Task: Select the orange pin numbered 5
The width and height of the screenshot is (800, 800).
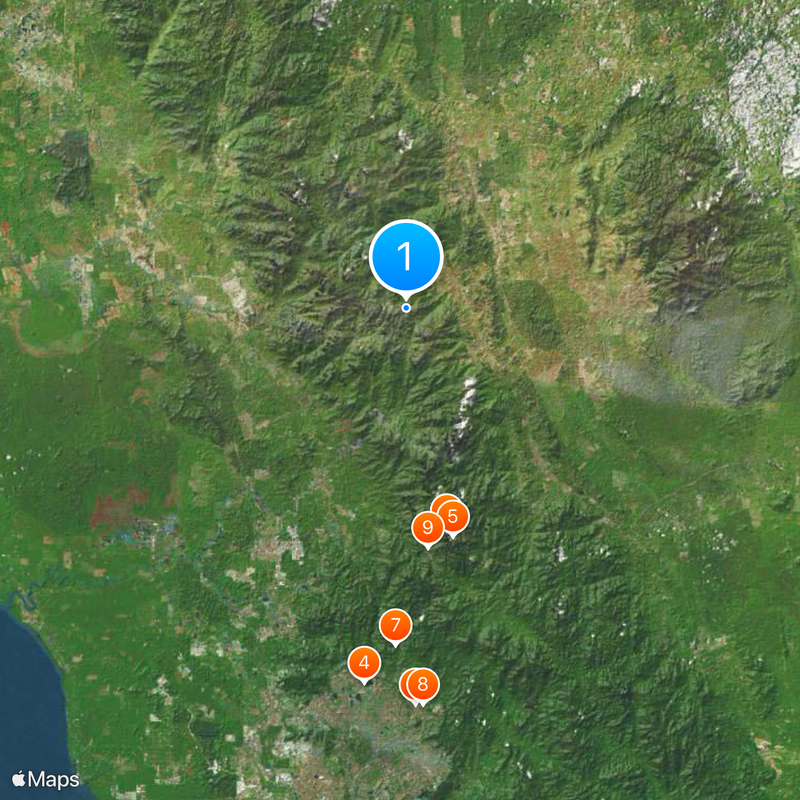Action: point(454,517)
